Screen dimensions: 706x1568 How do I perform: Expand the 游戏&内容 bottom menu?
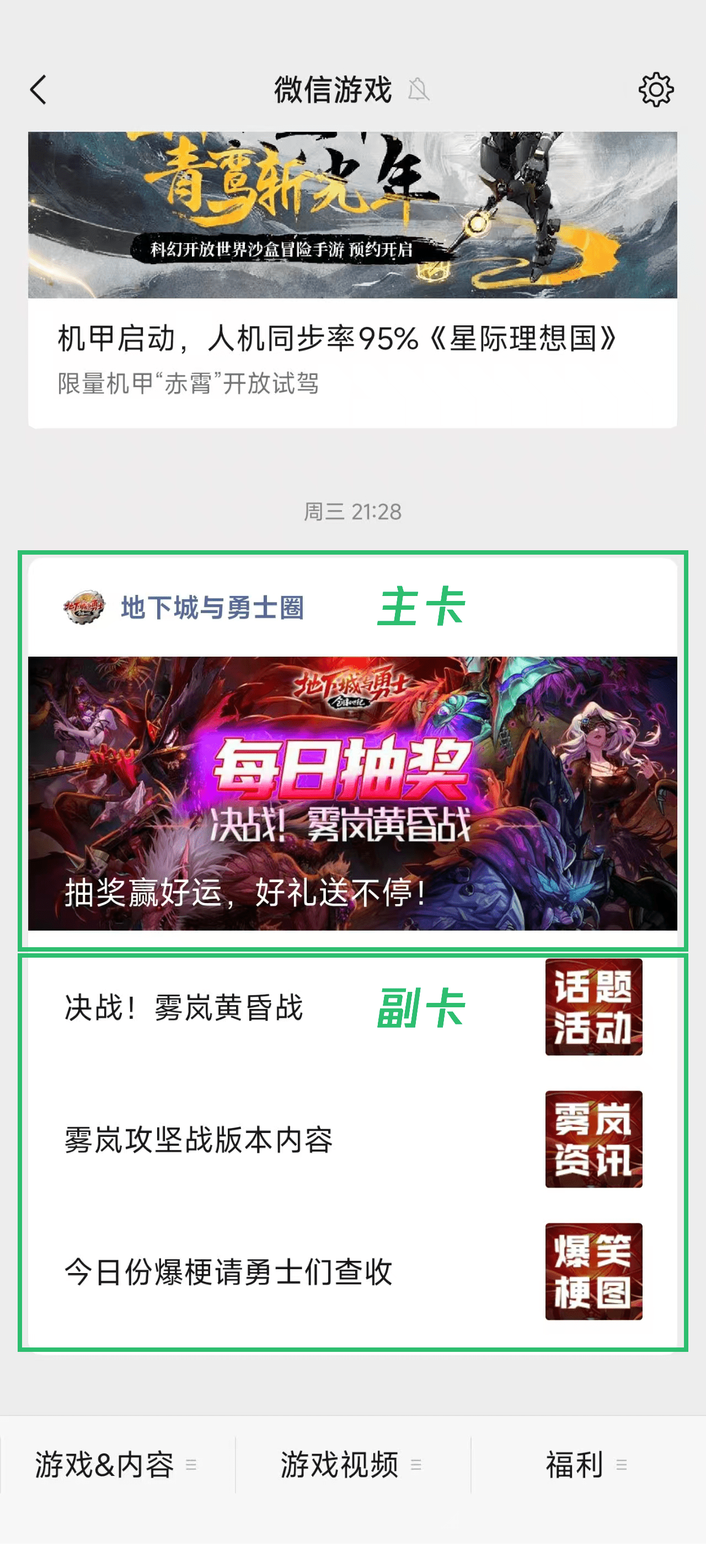116,1464
